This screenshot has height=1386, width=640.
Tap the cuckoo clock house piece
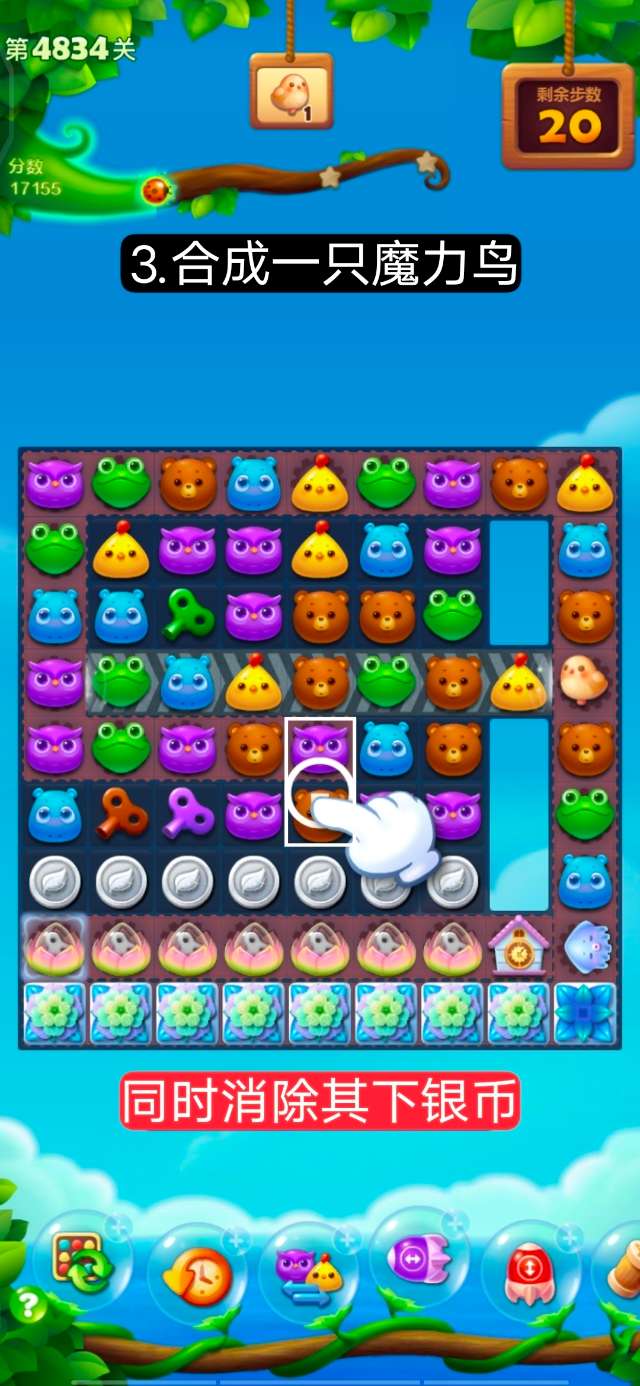coord(518,945)
